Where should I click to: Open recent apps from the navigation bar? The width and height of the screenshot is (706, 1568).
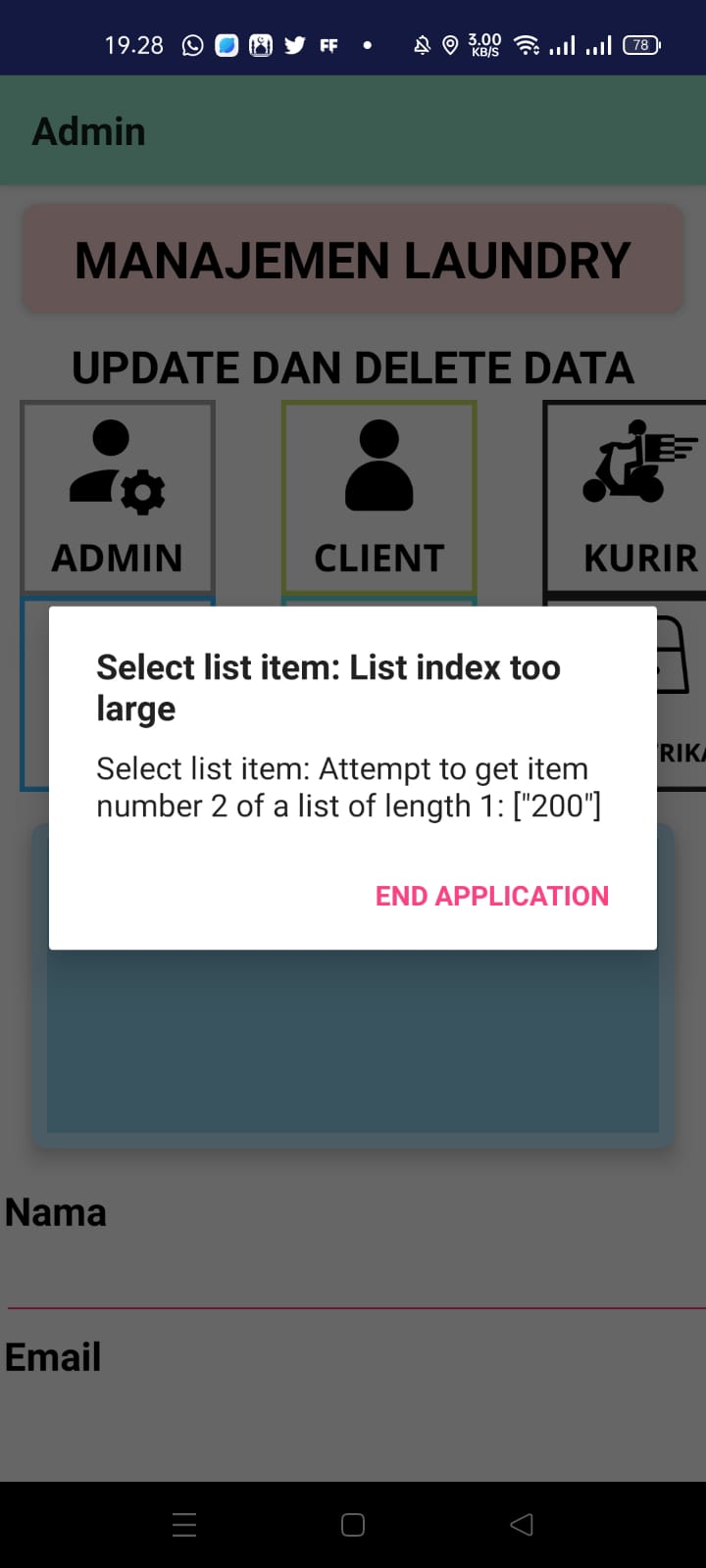(184, 1524)
